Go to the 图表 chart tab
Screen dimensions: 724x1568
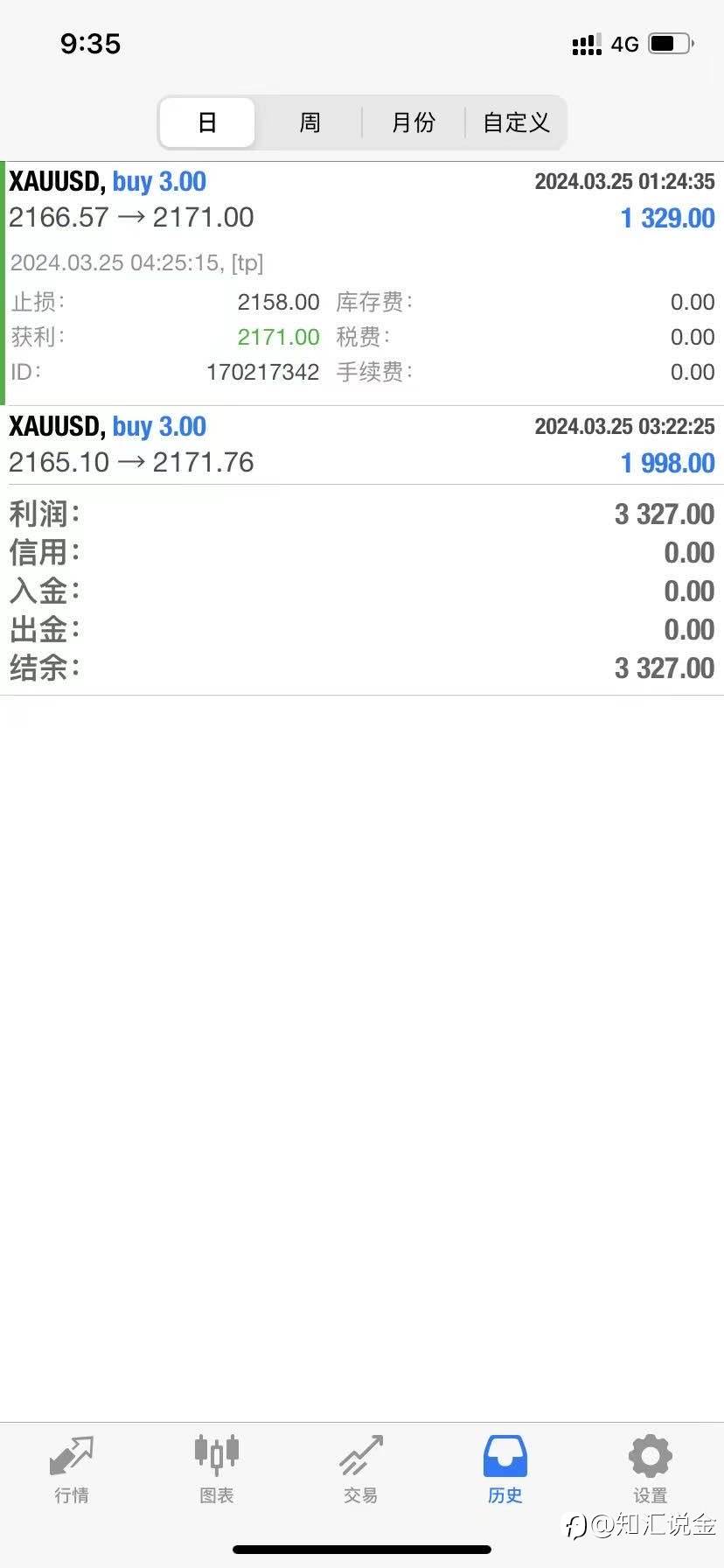point(217,1470)
